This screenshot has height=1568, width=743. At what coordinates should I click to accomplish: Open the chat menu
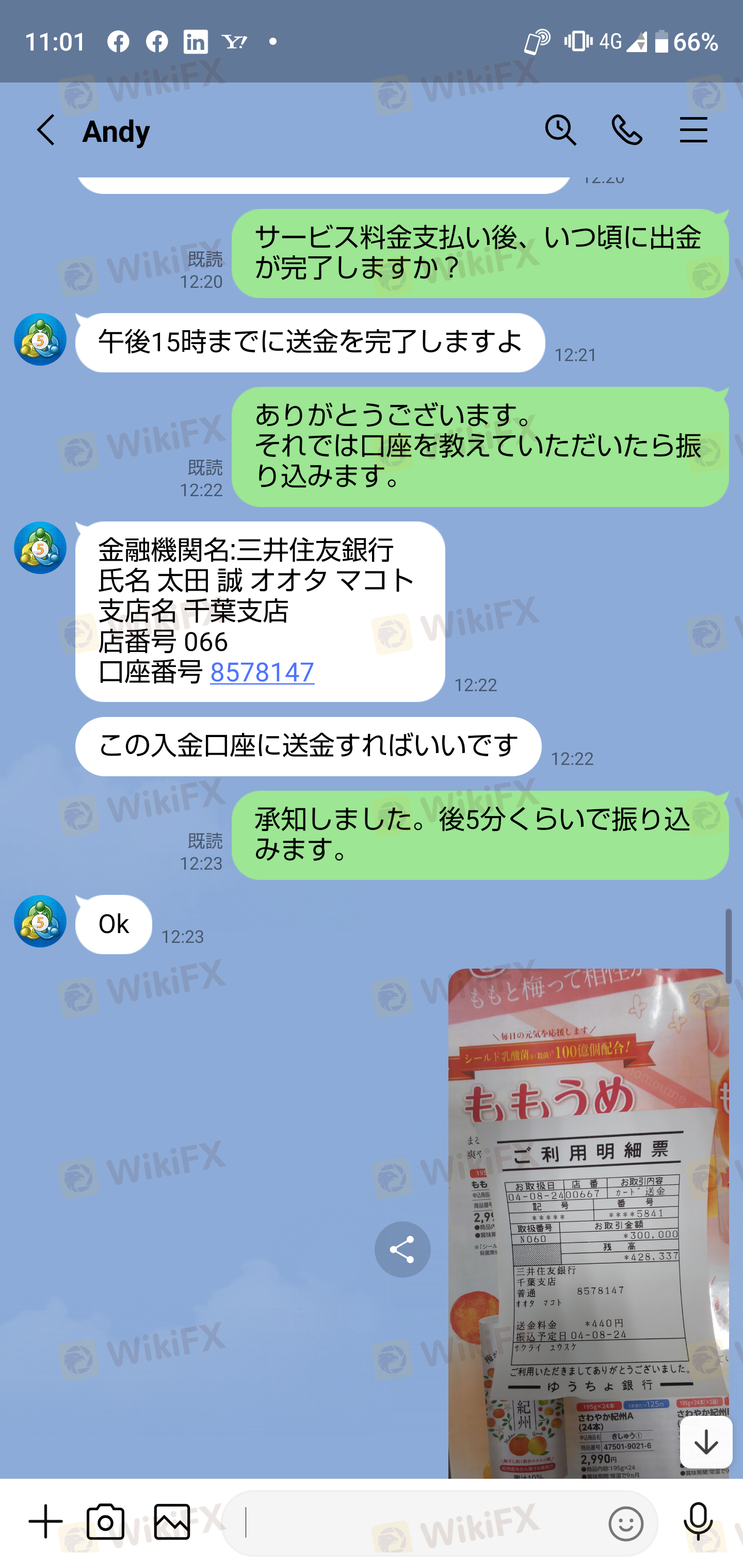coord(693,130)
